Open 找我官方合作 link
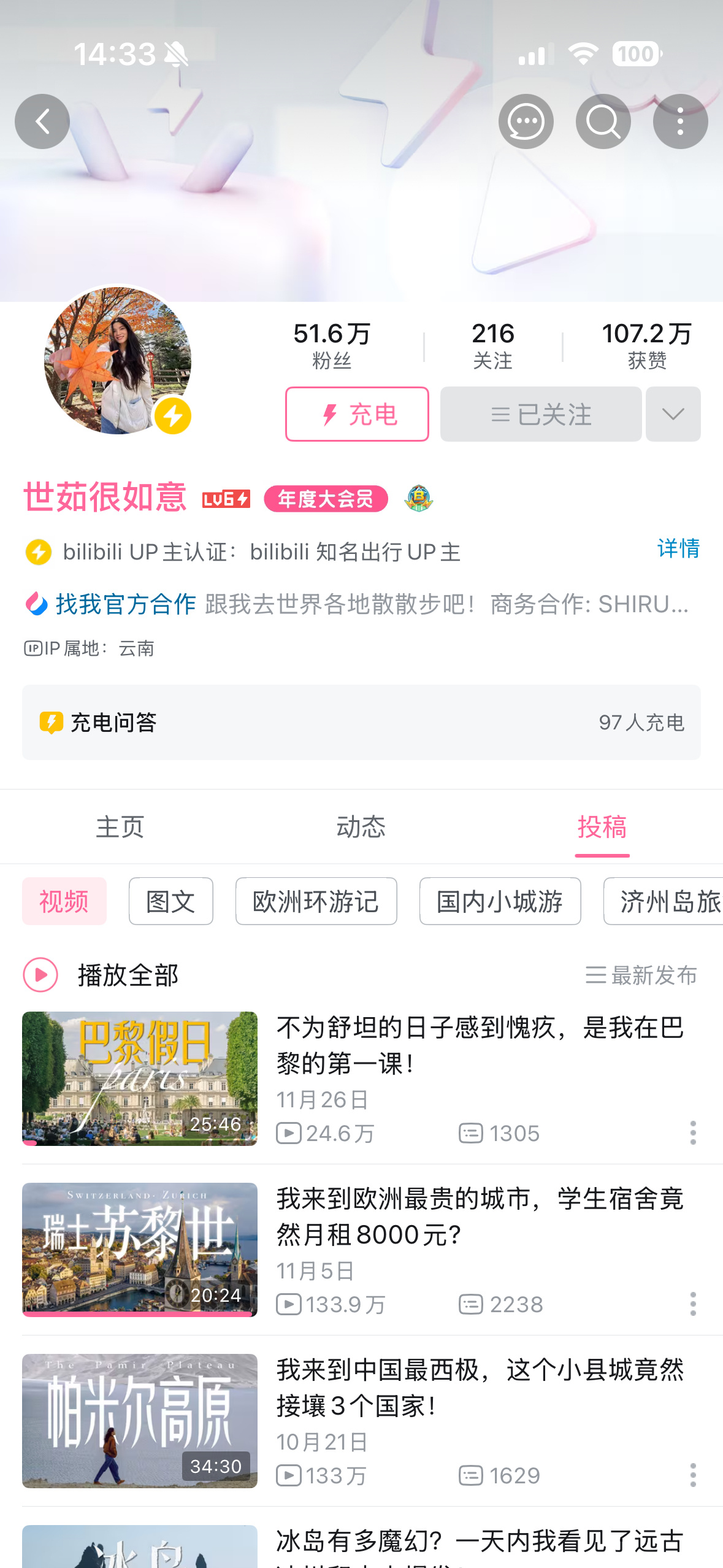 (126, 604)
